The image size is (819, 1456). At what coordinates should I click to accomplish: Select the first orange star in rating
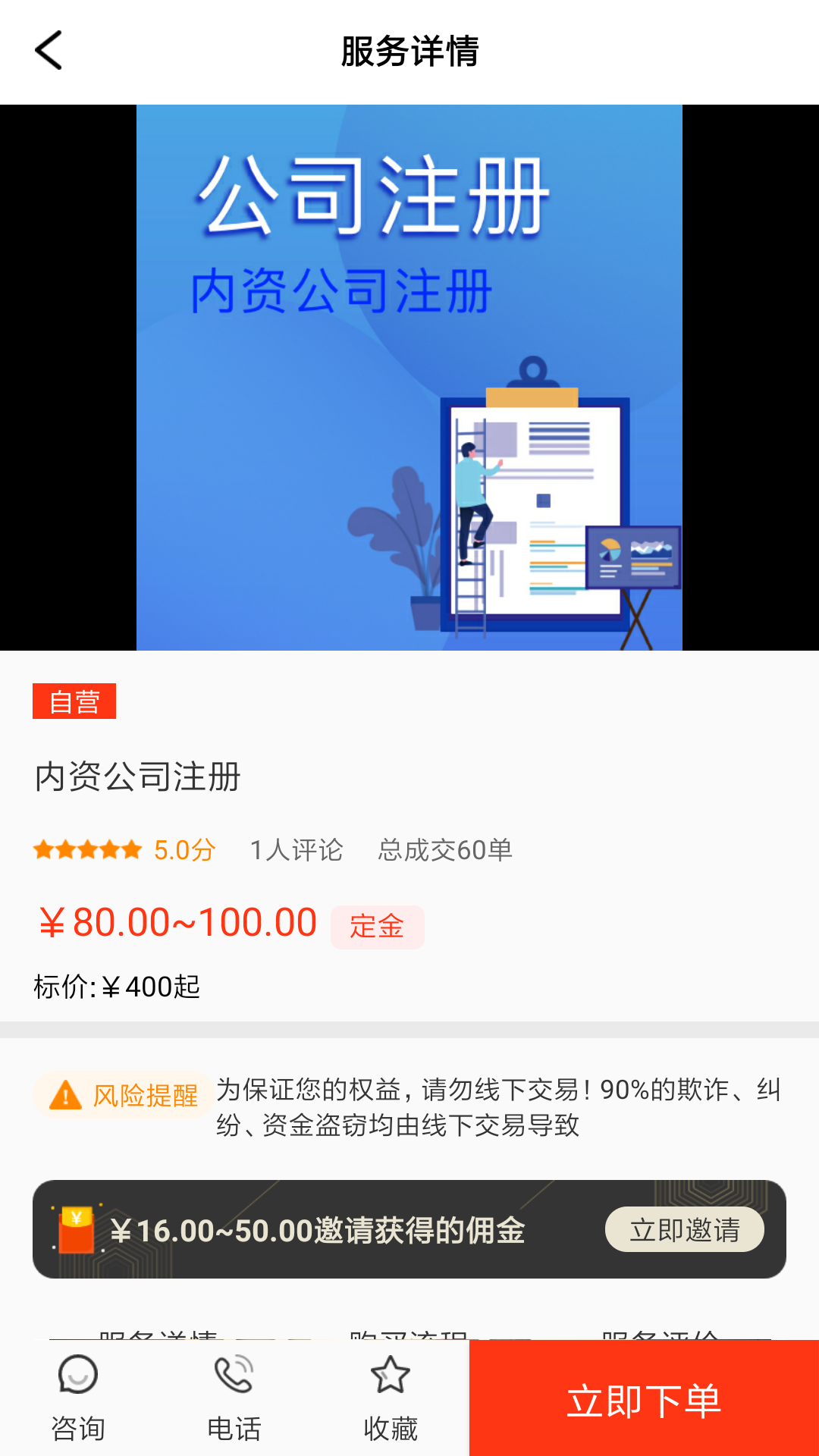coord(44,849)
